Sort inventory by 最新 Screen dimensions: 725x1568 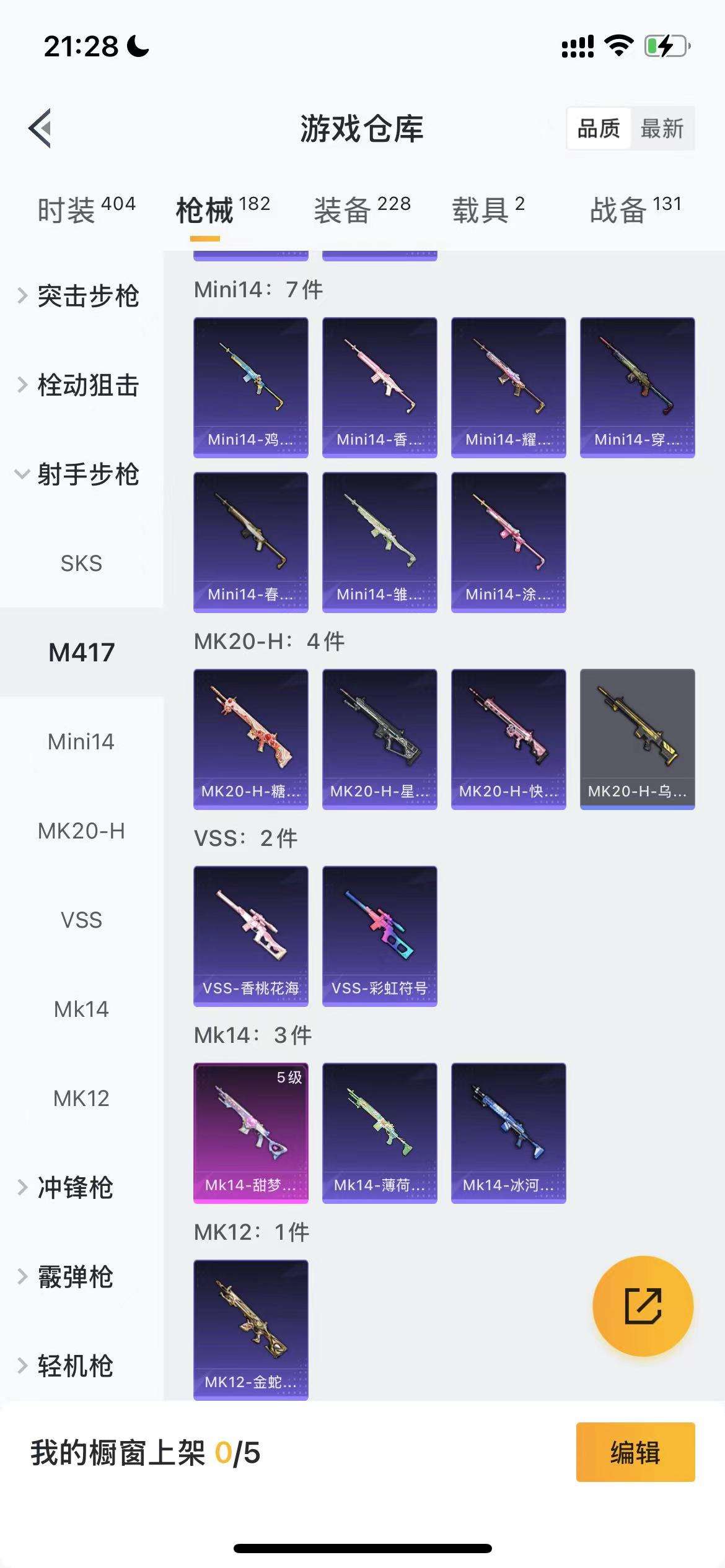(662, 129)
